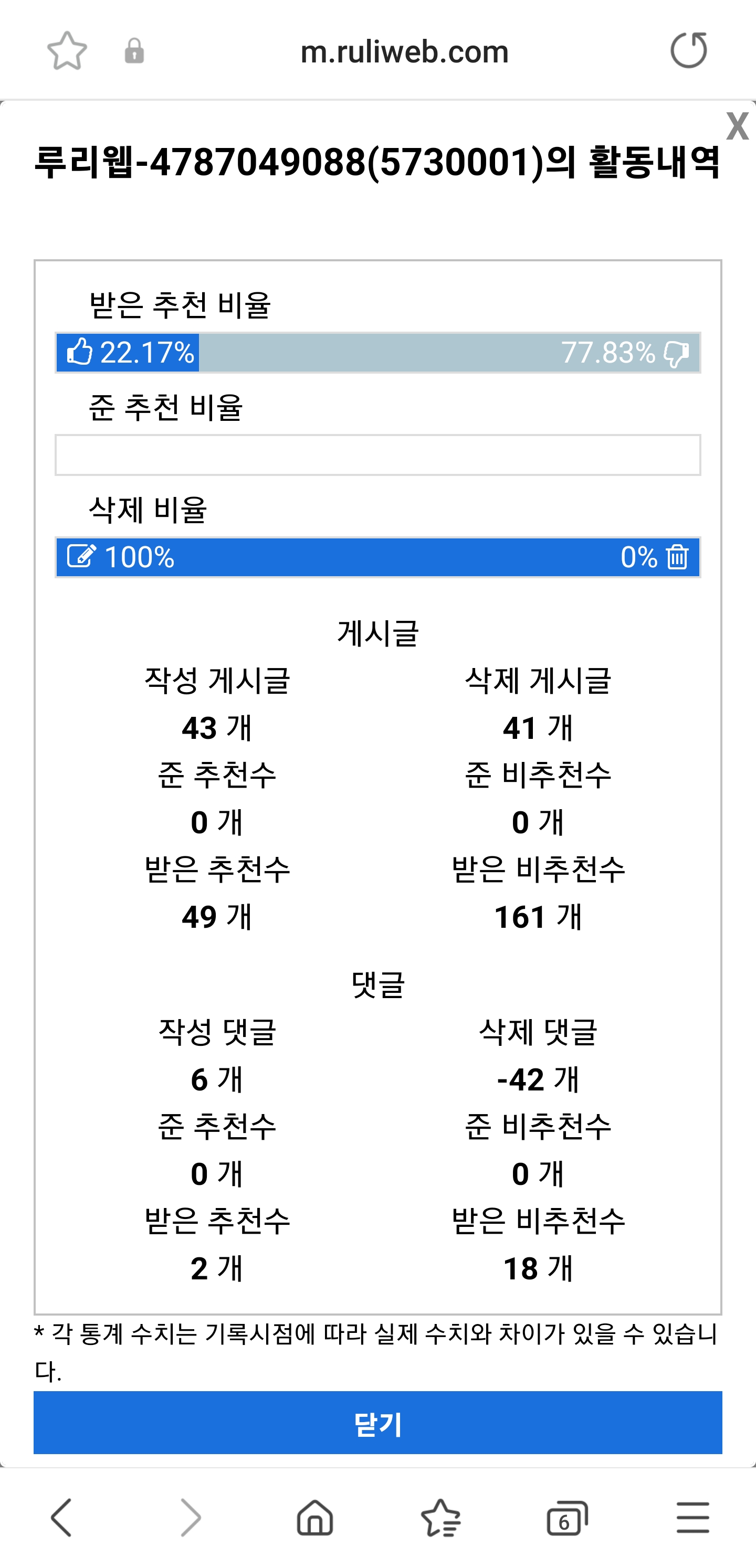Image resolution: width=756 pixels, height=1568 pixels.
Task: View site security lock info
Action: click(134, 50)
